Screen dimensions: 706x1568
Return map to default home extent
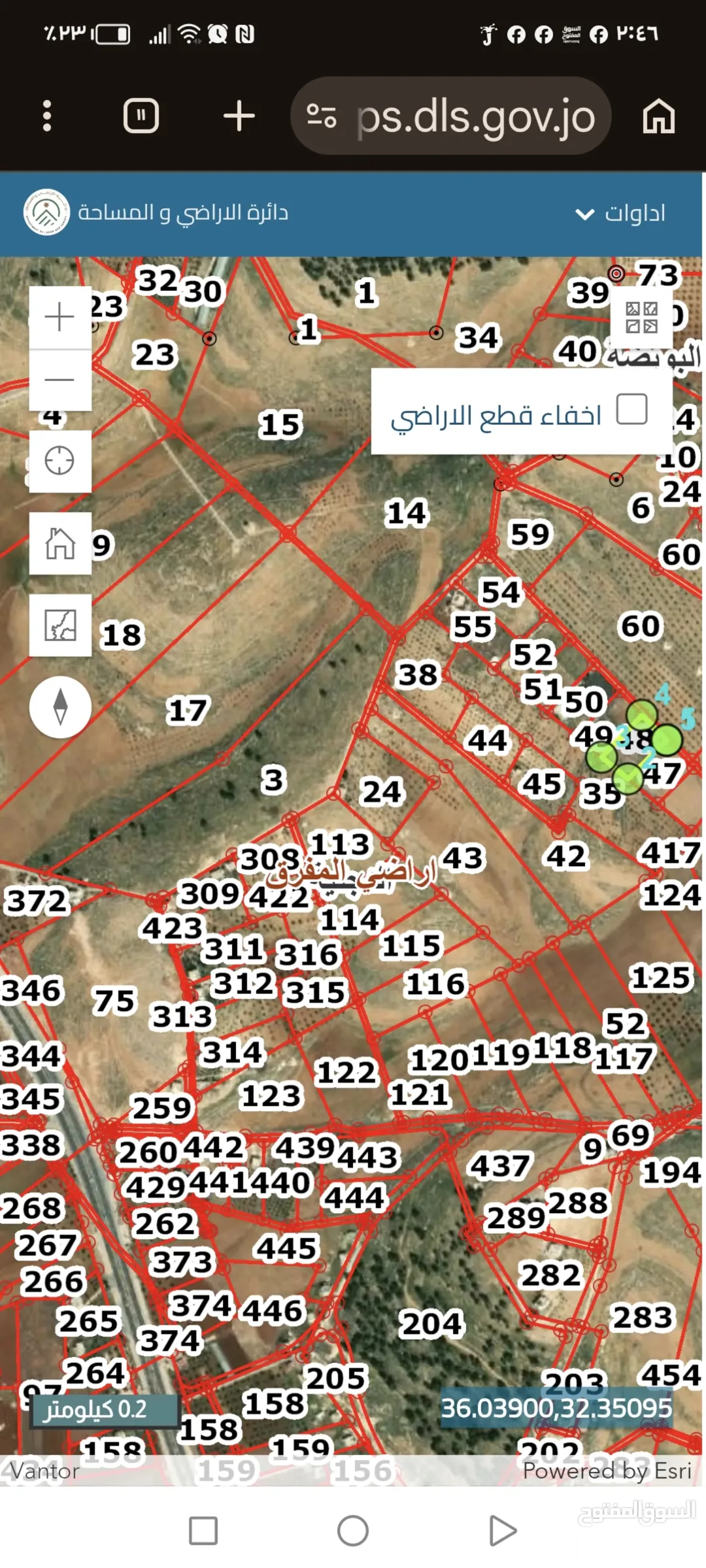click(60, 543)
